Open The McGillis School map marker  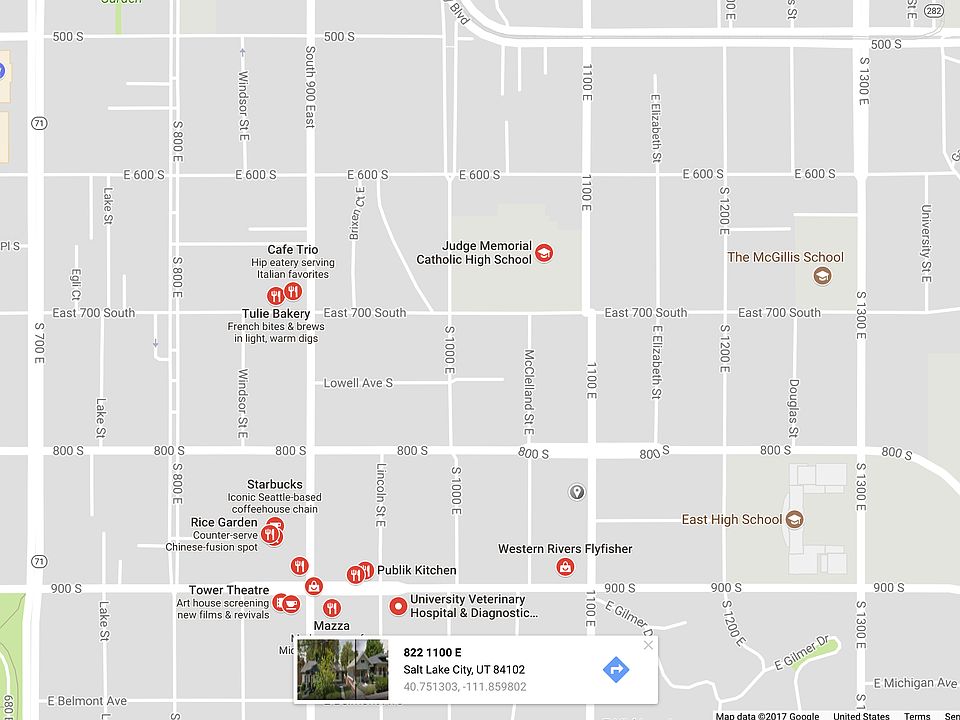pyautogui.click(x=822, y=275)
